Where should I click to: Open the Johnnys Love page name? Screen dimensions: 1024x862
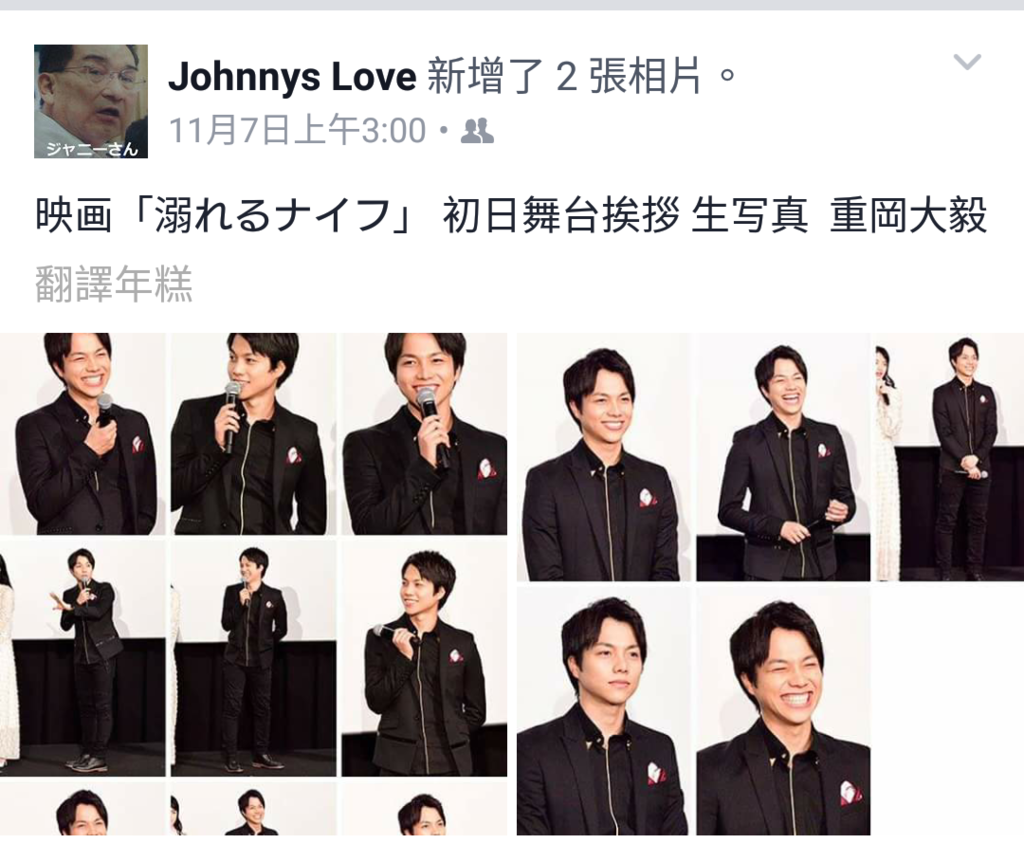[291, 77]
